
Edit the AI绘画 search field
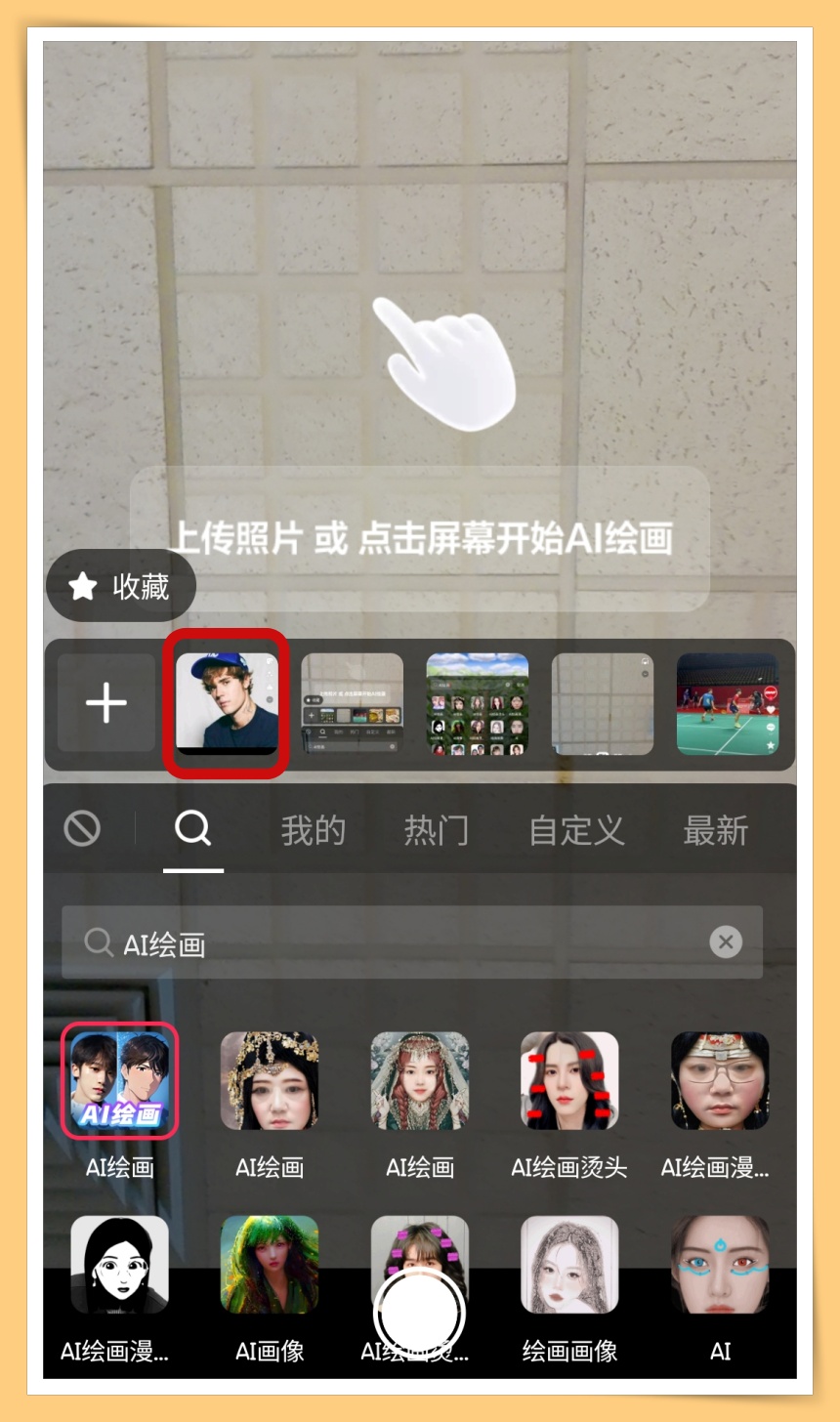(391, 943)
